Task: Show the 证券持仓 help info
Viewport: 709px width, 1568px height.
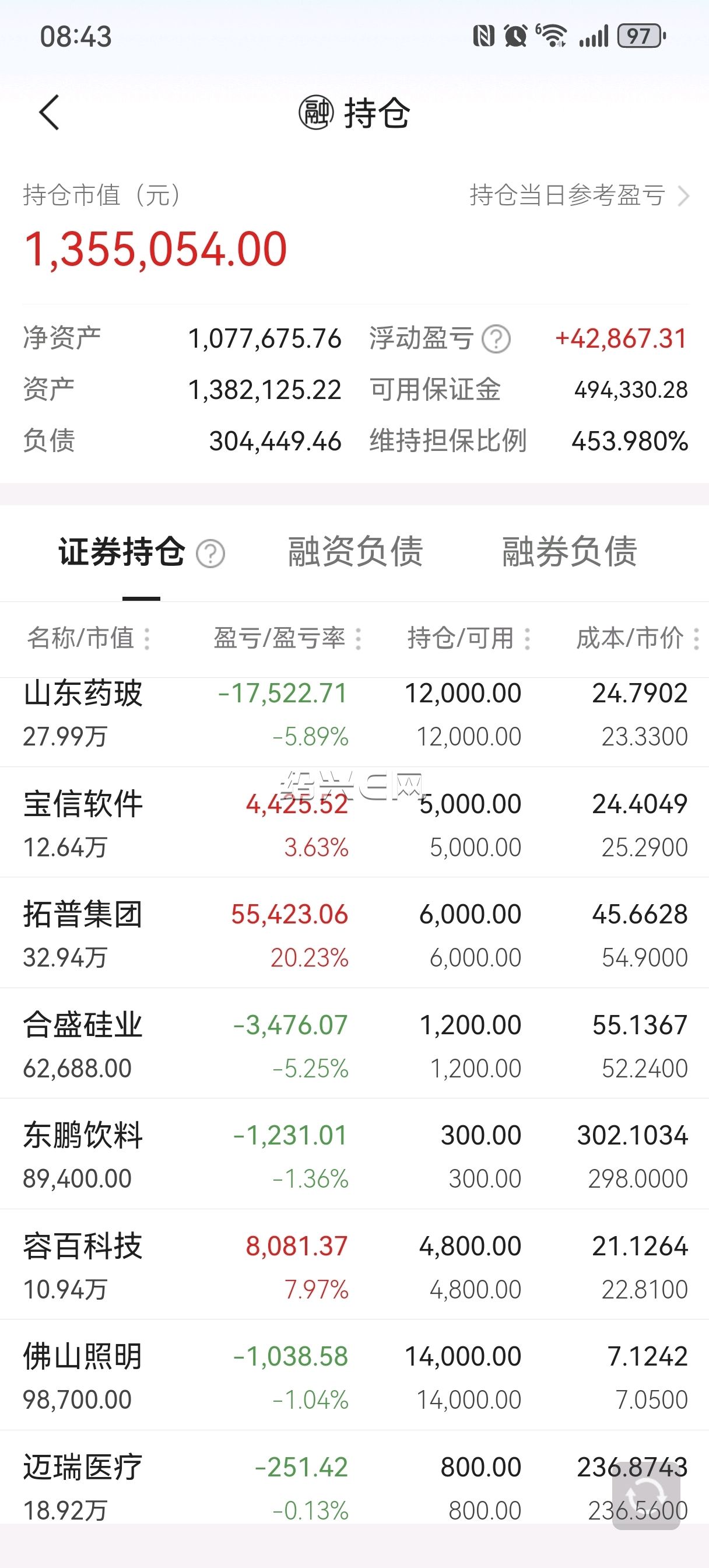Action: click(x=210, y=554)
